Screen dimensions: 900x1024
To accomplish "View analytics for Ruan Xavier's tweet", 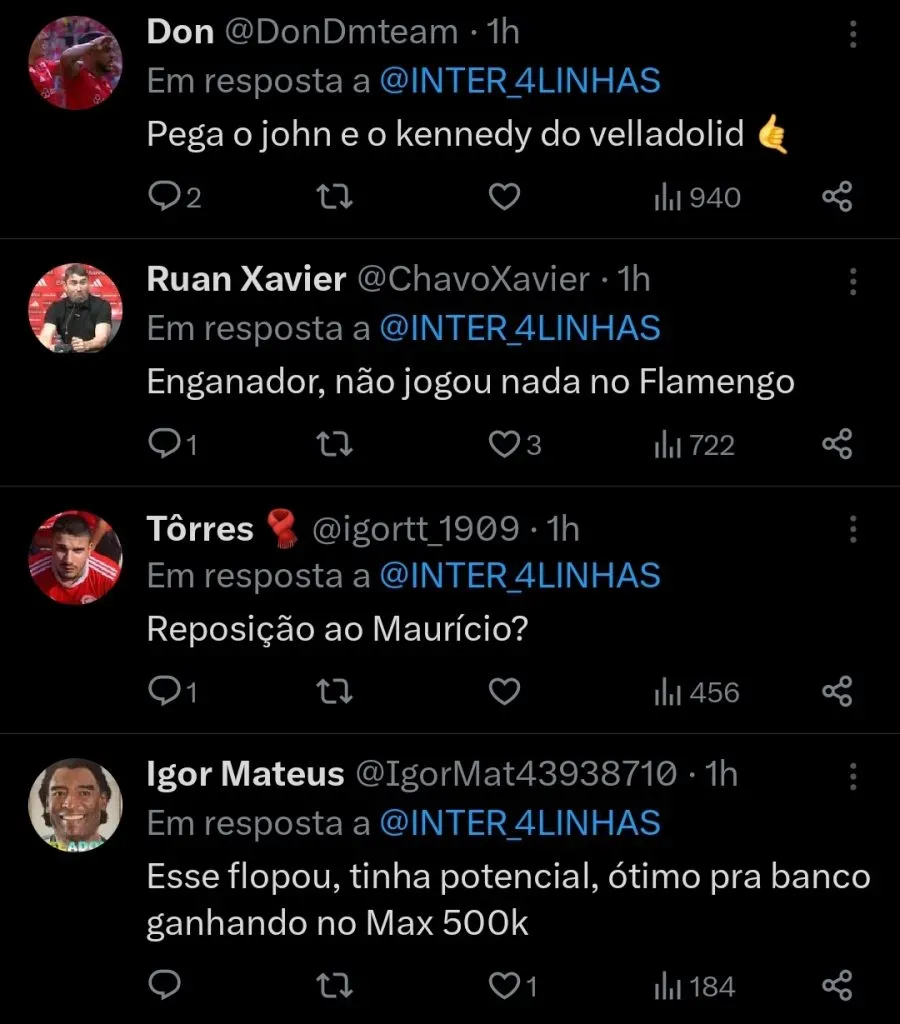I will 695,445.
